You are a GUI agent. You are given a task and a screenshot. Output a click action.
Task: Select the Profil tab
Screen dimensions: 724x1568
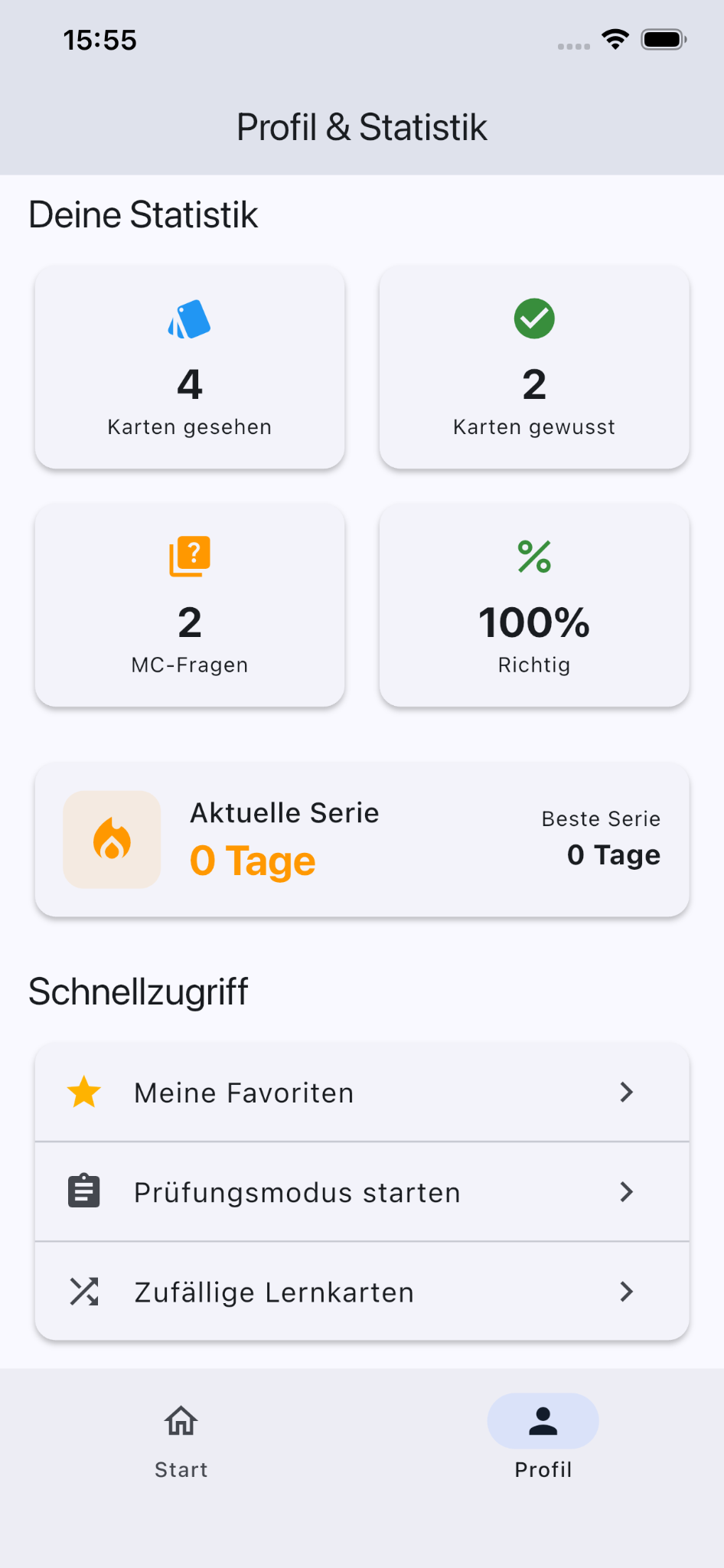pos(543,1439)
